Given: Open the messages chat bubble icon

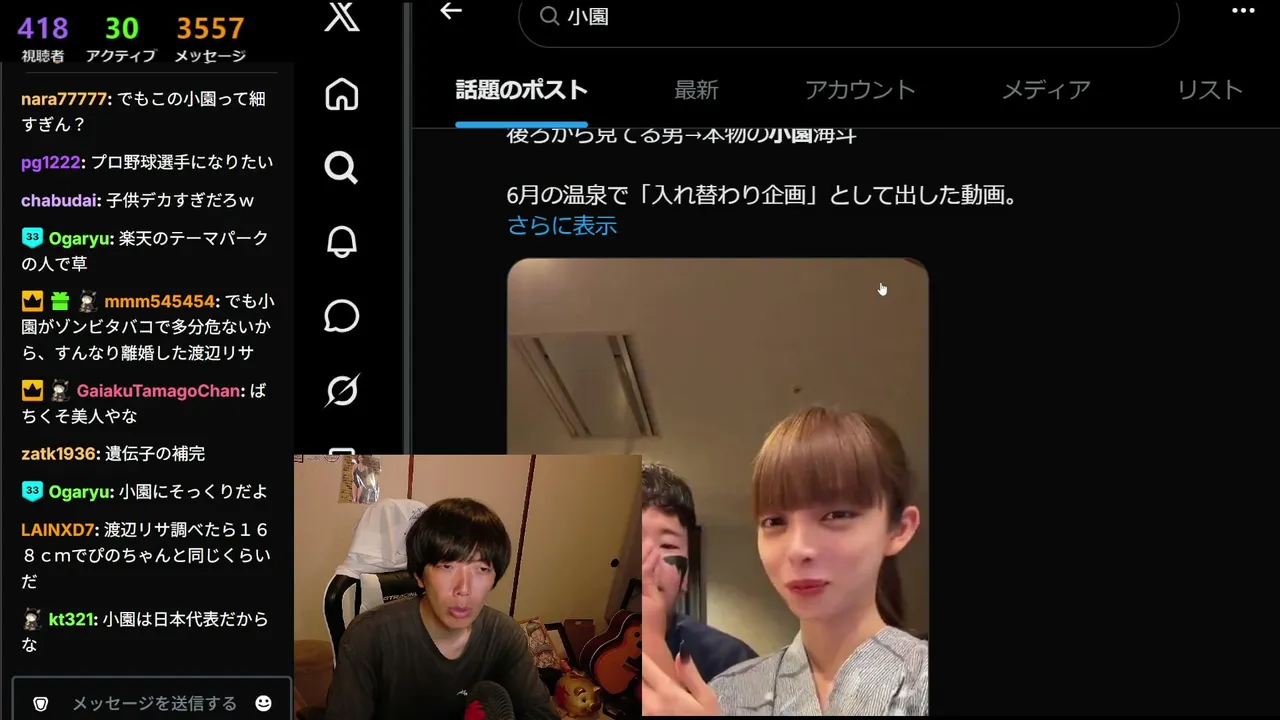Looking at the screenshot, I should (x=342, y=316).
